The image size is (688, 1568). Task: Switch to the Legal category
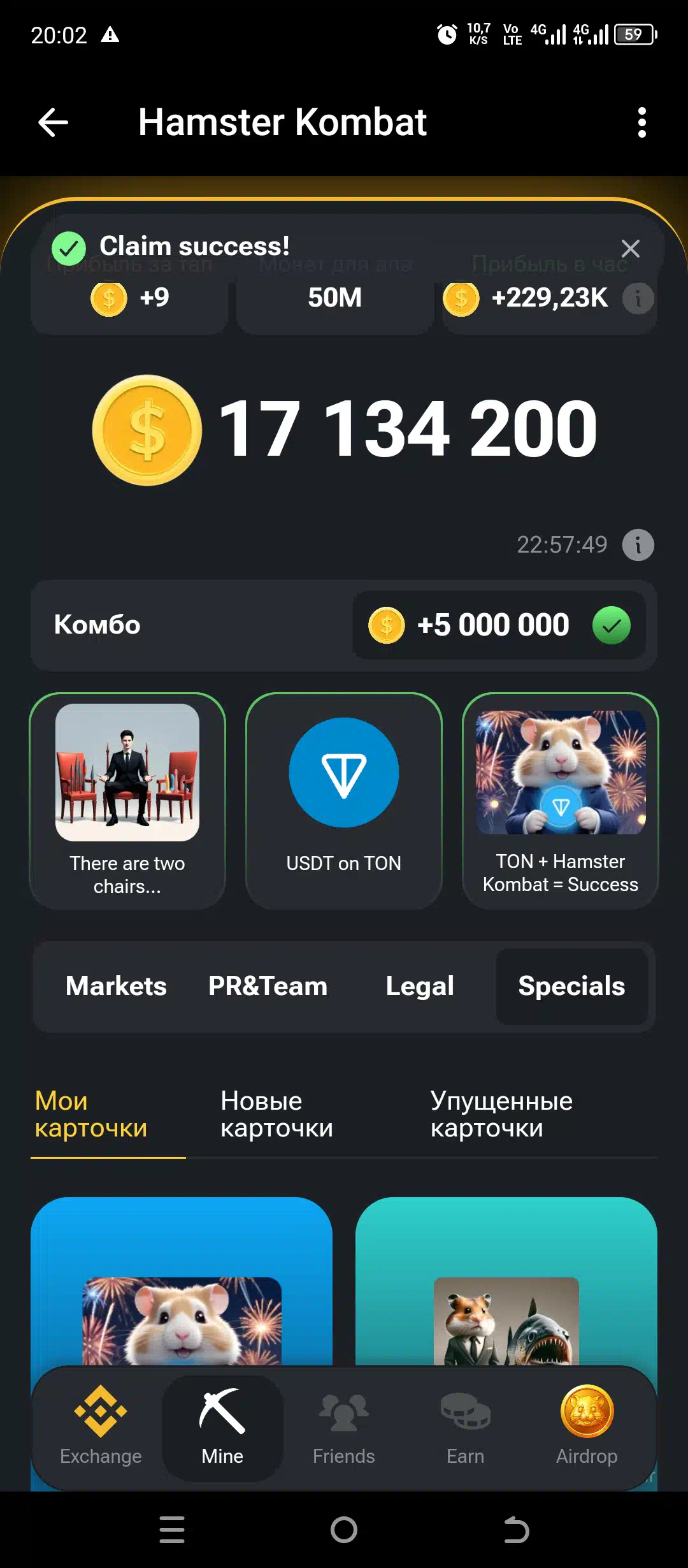point(420,986)
